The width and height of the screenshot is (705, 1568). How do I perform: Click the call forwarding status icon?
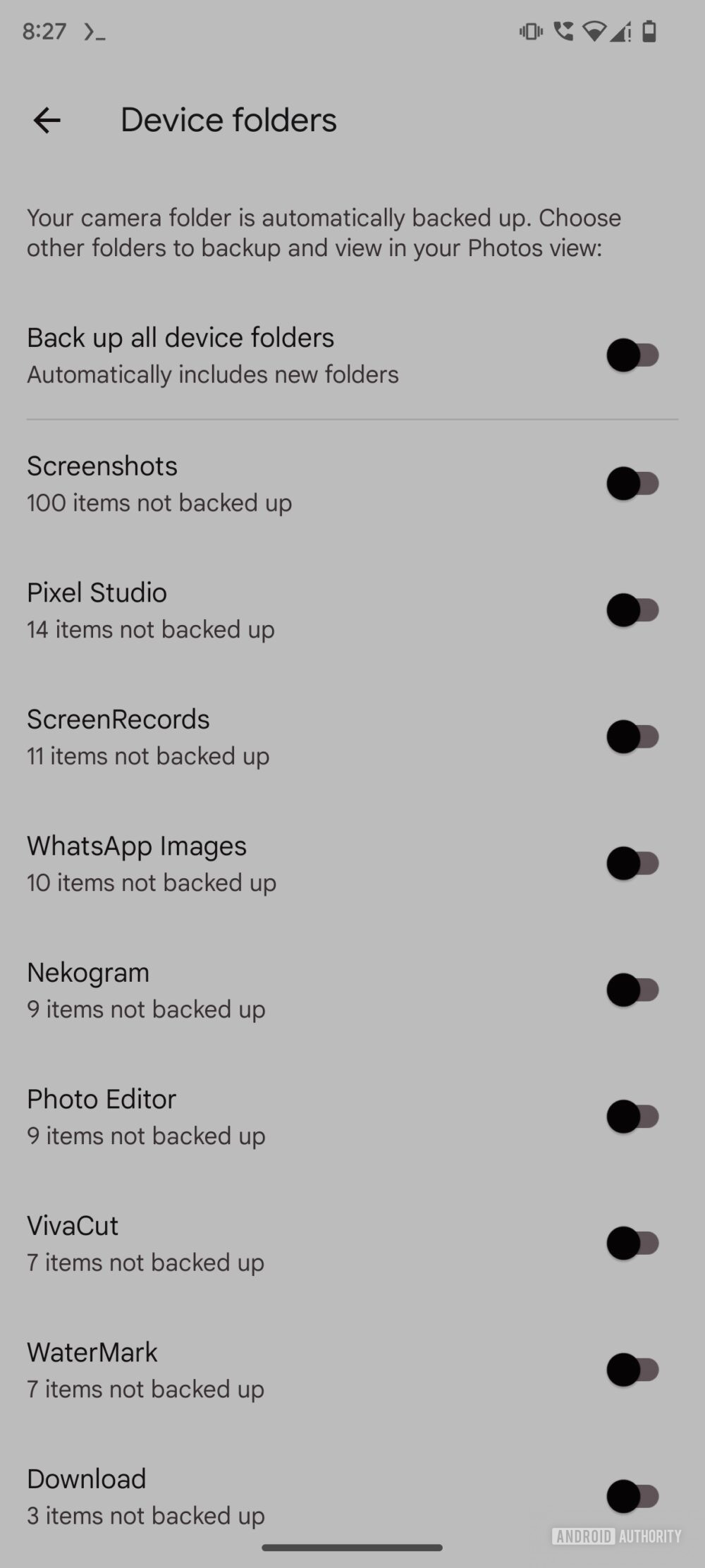563,31
